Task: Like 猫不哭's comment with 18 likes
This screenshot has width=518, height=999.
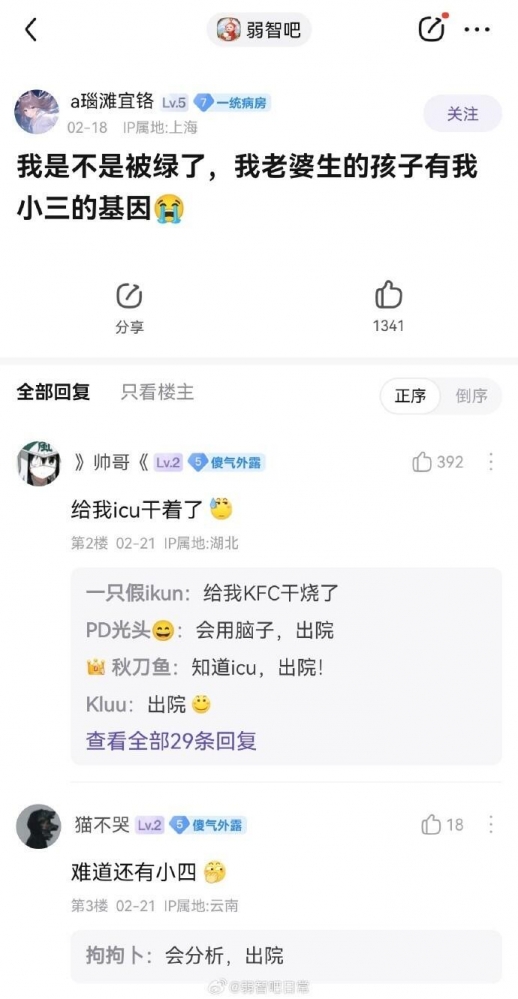Action: coord(442,825)
